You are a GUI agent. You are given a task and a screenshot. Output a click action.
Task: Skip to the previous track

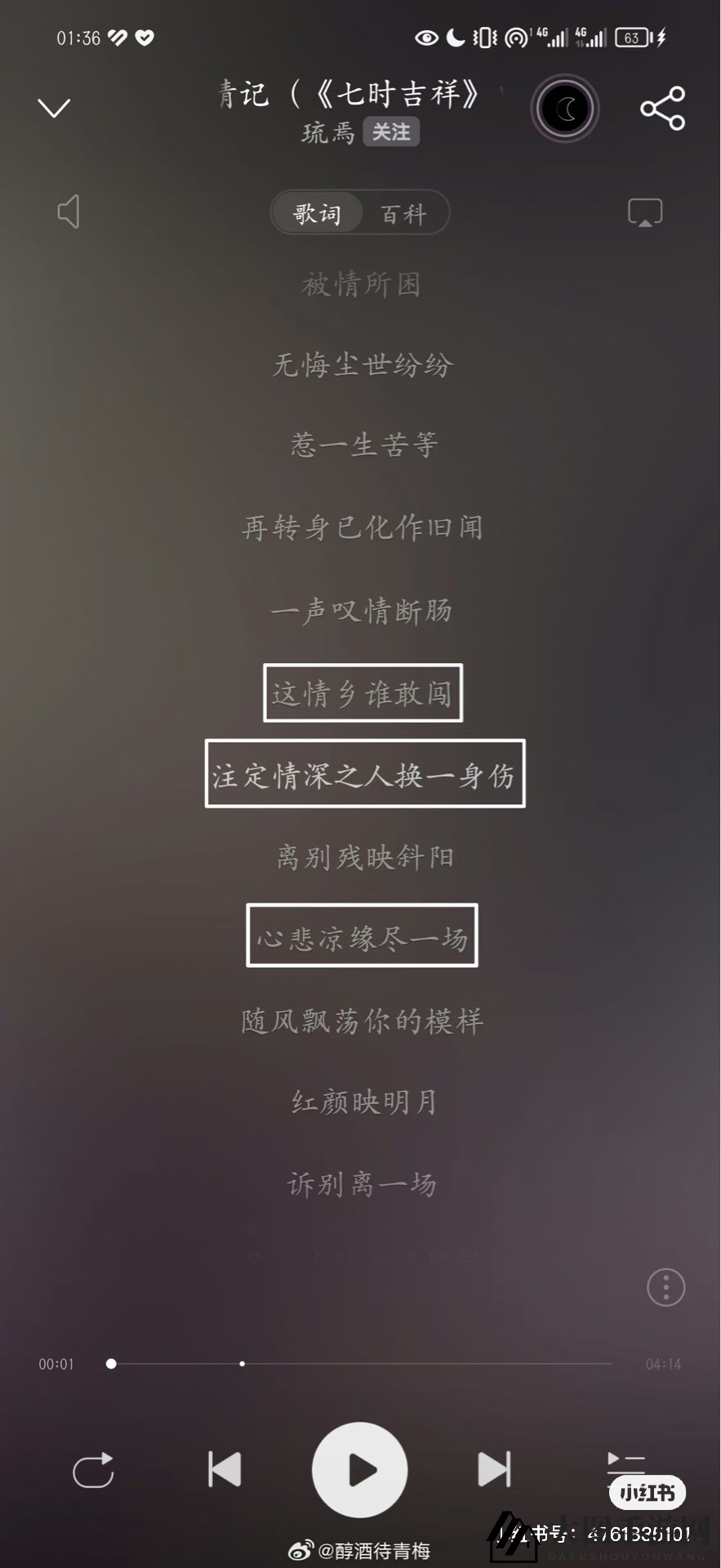[225, 1469]
